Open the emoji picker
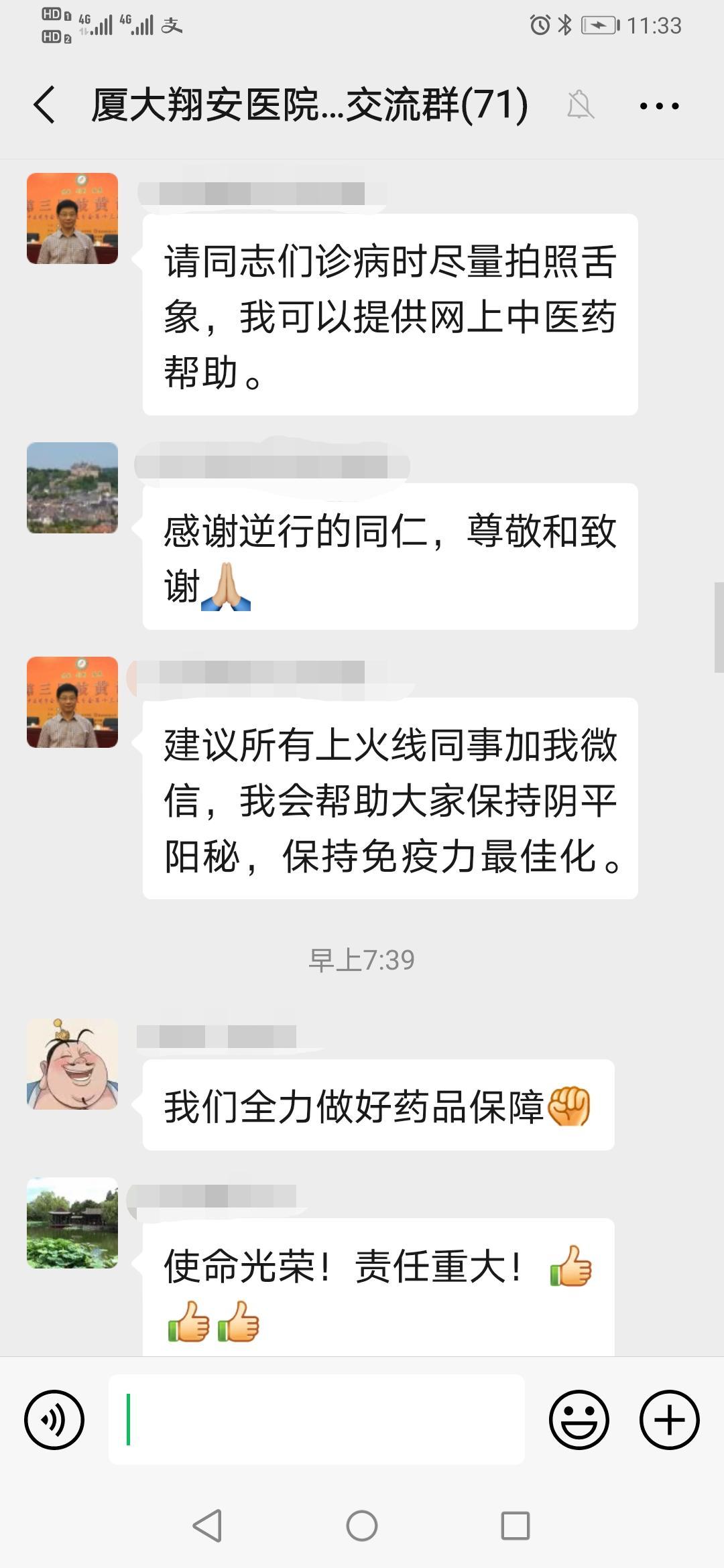The image size is (724, 1568). click(579, 1419)
